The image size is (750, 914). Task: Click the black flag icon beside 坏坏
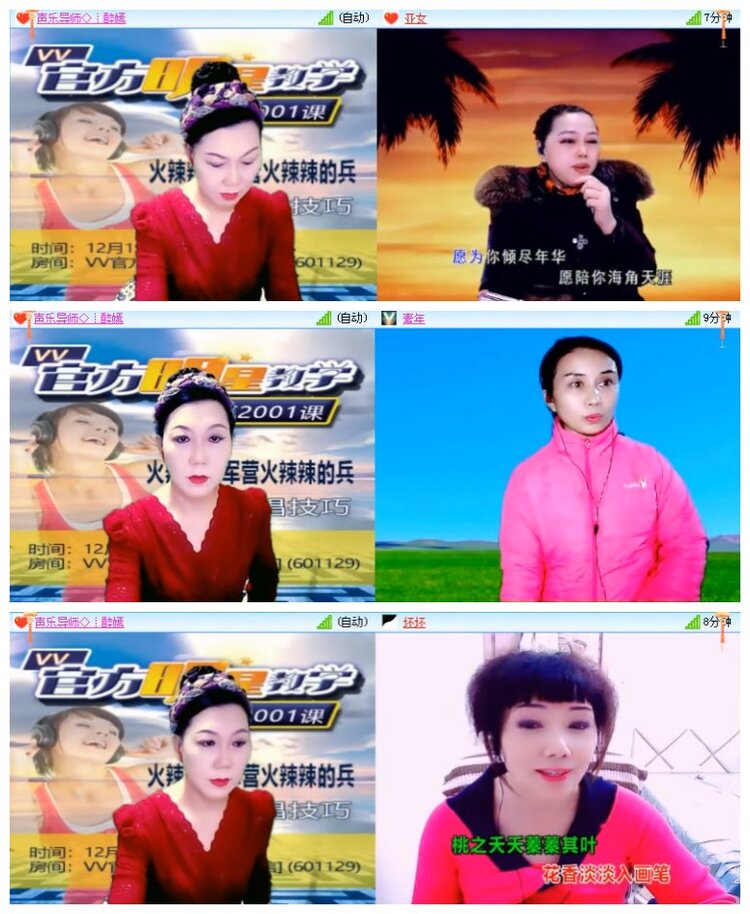coord(388,620)
